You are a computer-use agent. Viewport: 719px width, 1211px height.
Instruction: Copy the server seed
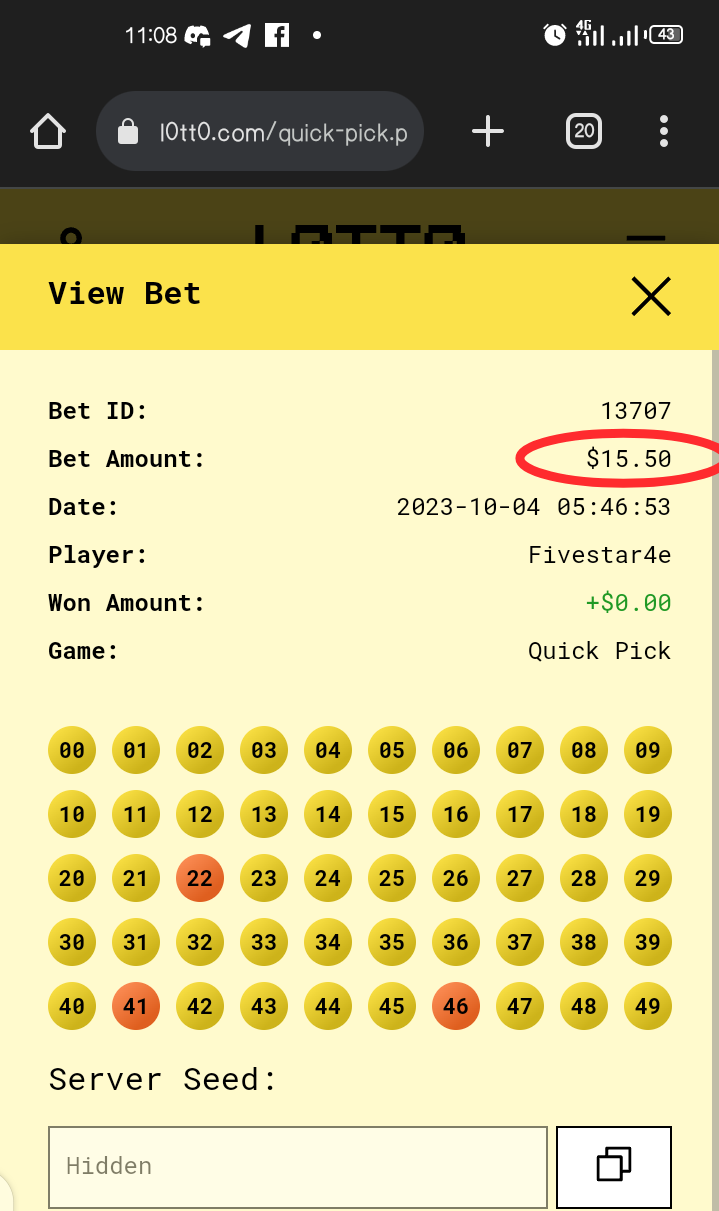[x=614, y=1166]
